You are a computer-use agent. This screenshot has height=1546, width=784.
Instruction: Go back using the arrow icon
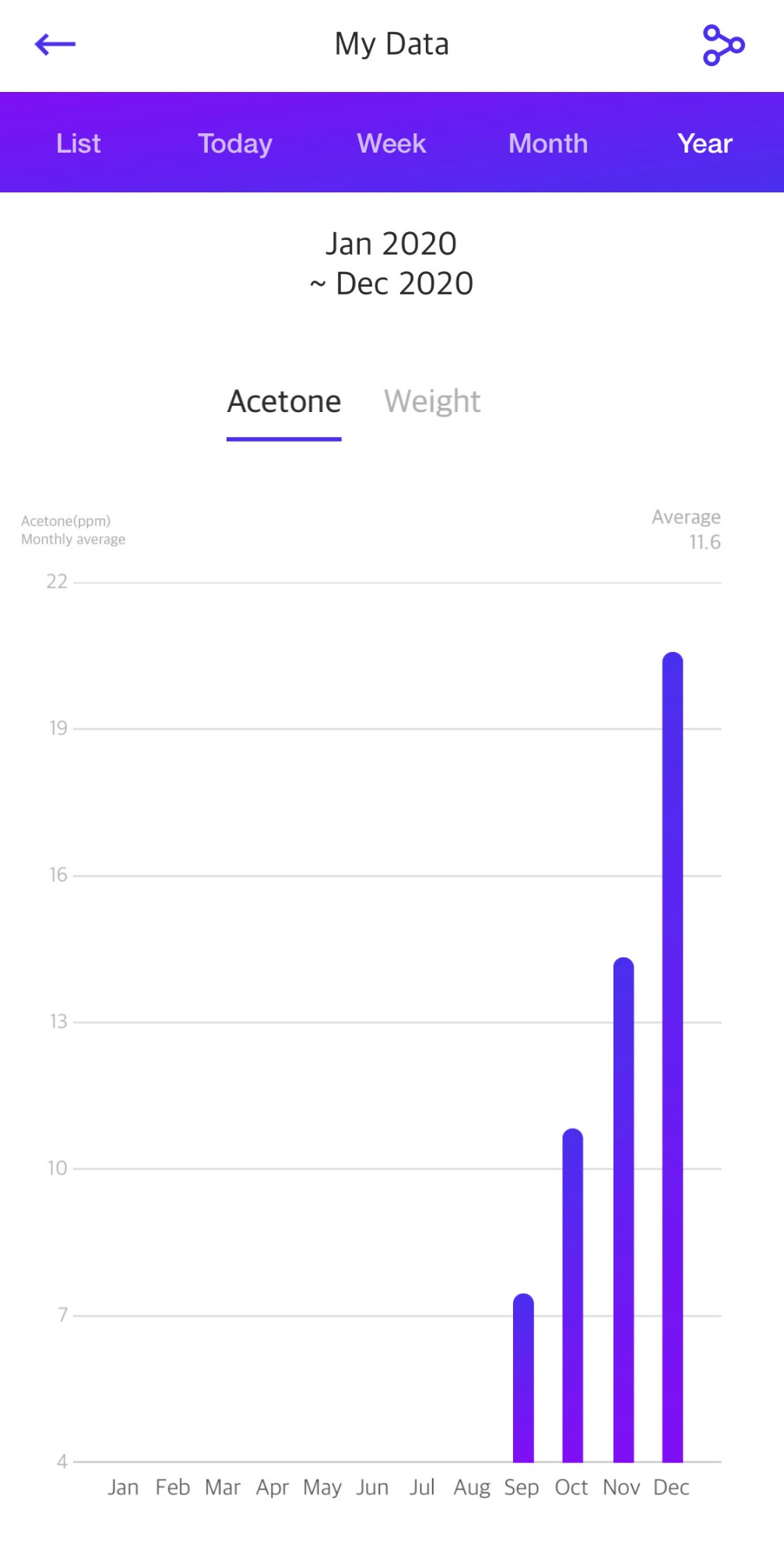tap(55, 44)
